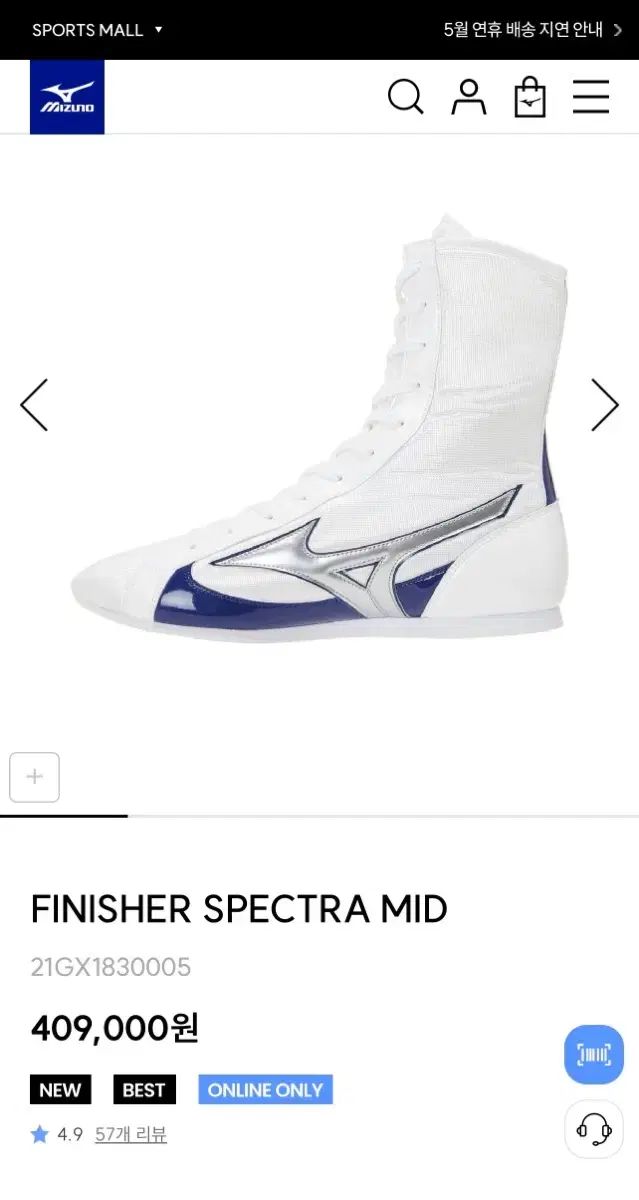Image resolution: width=639 pixels, height=1200 pixels.
Task: Open the 57 reviews link
Action: [131, 1134]
